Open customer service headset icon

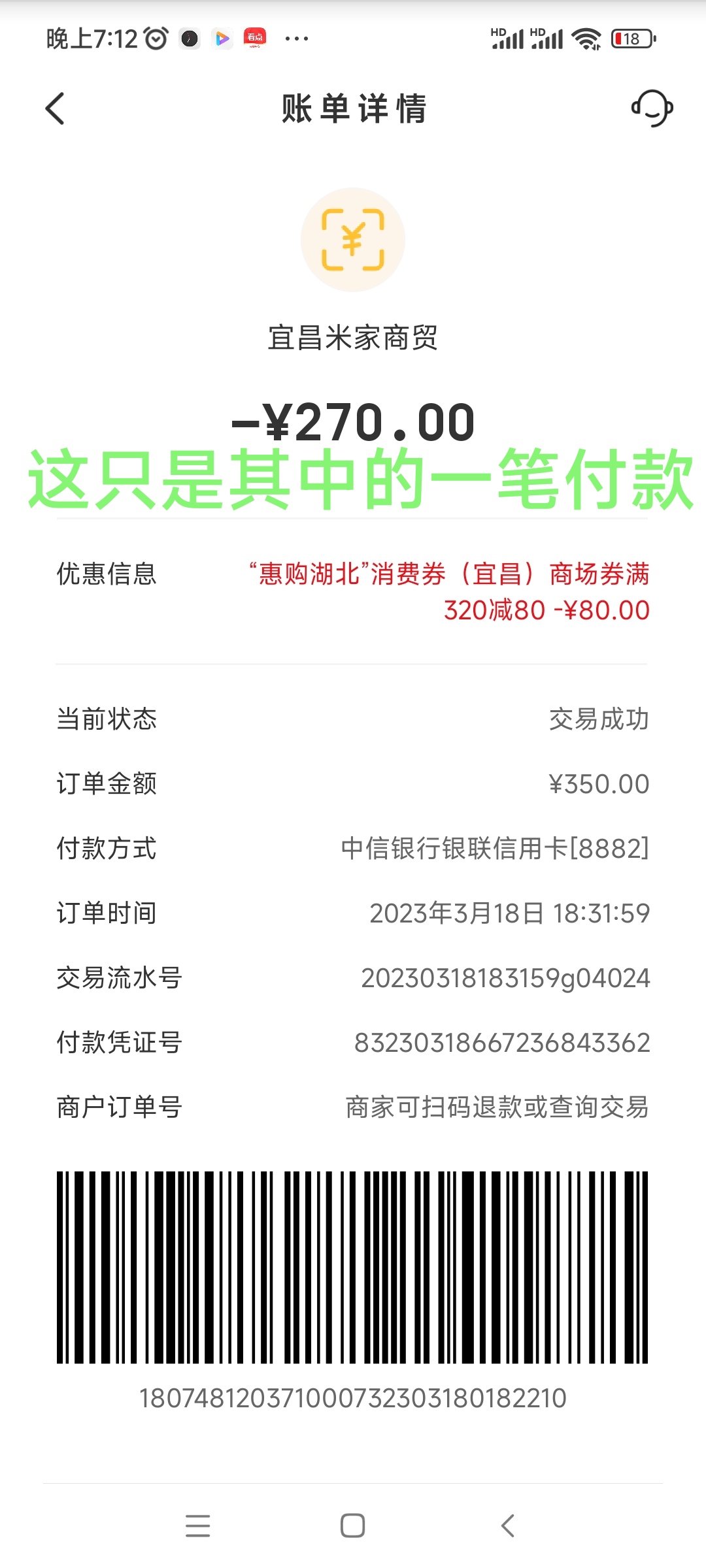point(652,108)
